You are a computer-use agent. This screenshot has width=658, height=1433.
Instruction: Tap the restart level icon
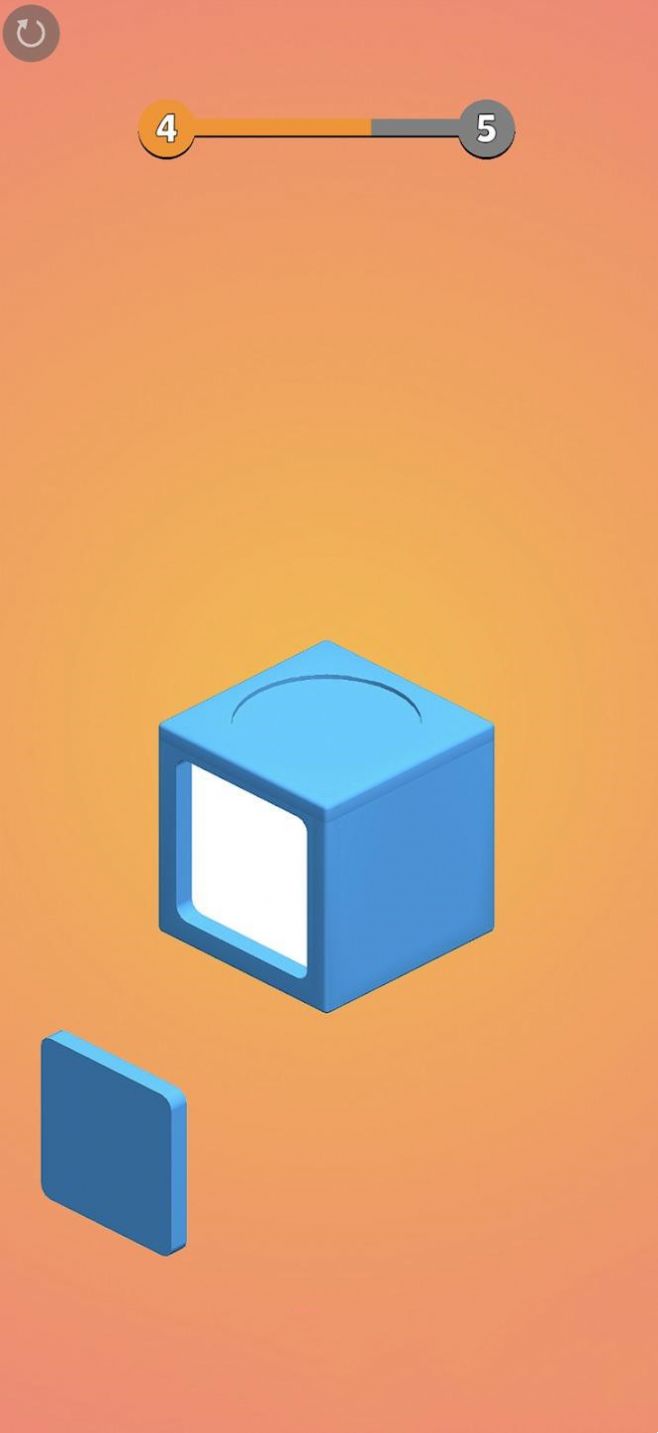[31, 34]
